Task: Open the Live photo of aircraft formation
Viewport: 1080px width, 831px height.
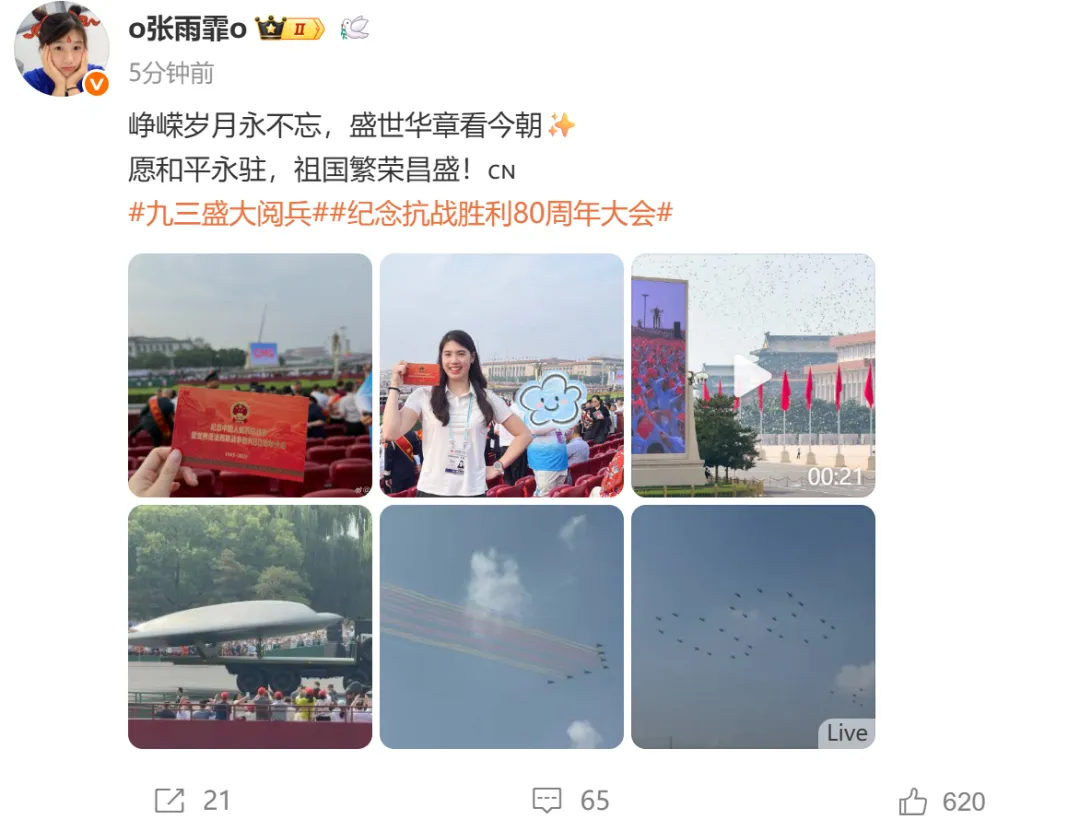Action: pyautogui.click(x=753, y=627)
